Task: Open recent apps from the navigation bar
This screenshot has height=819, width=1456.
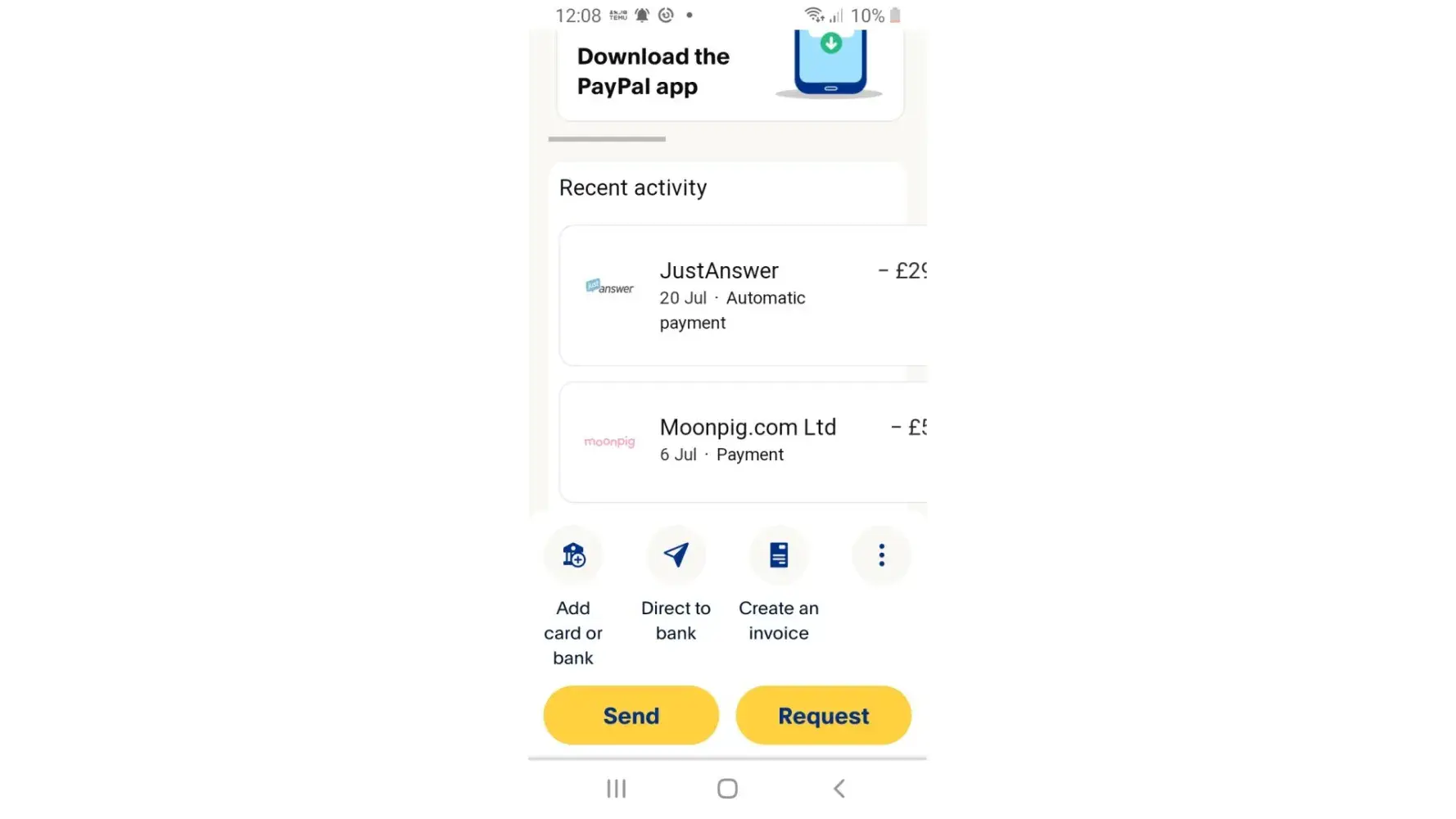Action: click(616, 789)
